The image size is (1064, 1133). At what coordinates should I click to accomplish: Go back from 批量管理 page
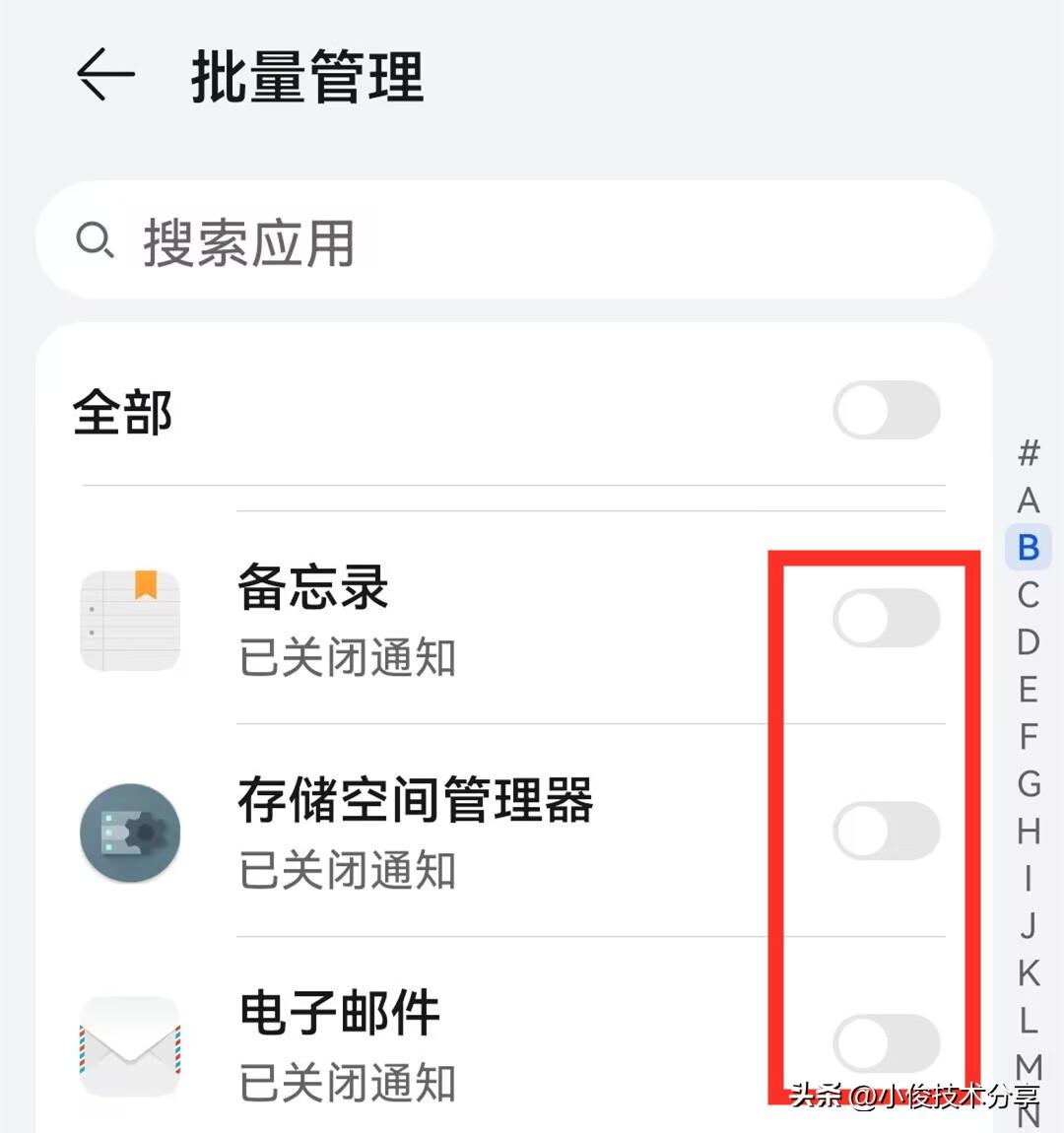(105, 76)
